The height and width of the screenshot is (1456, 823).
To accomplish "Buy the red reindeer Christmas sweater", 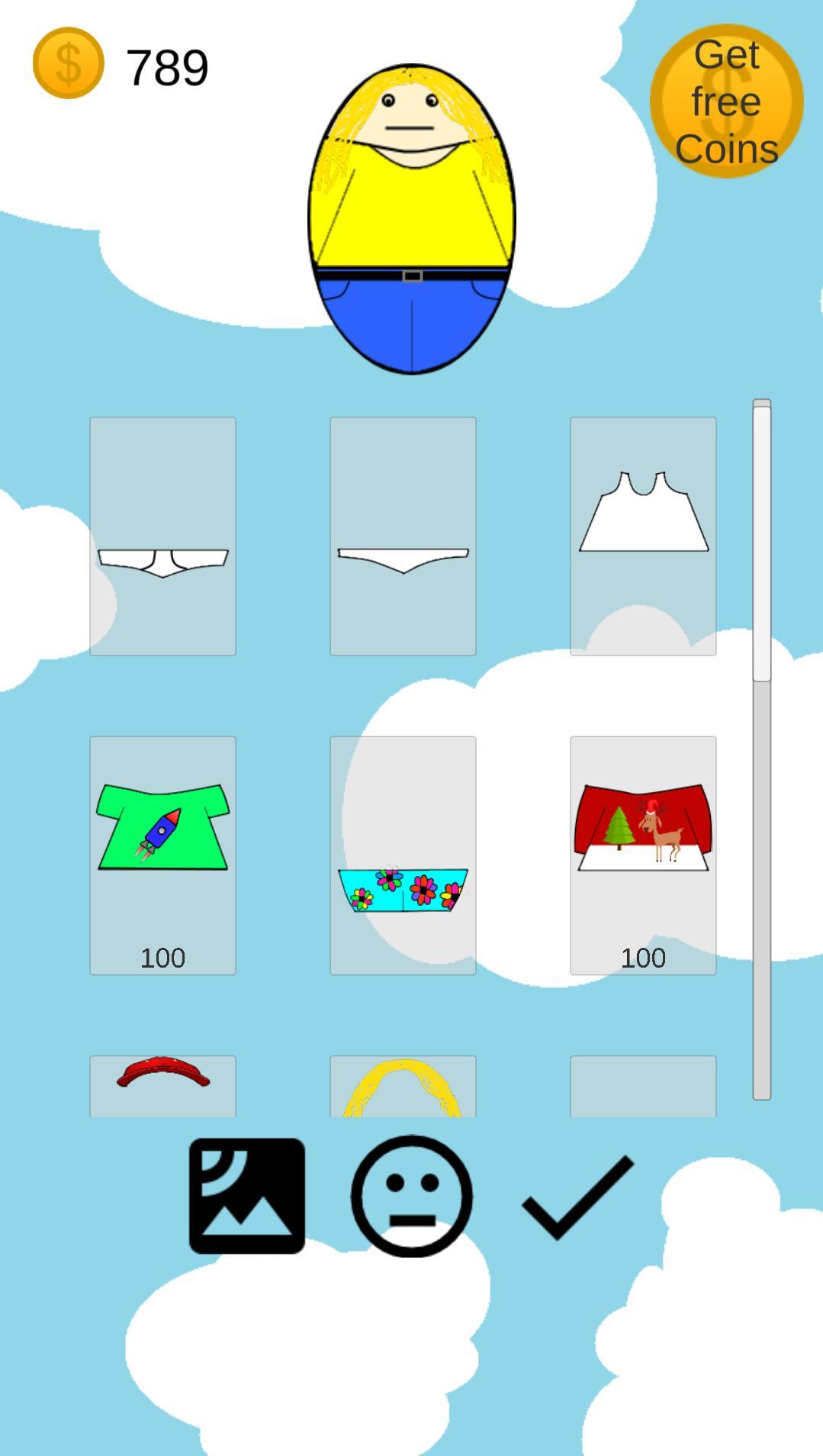I will 643,855.
